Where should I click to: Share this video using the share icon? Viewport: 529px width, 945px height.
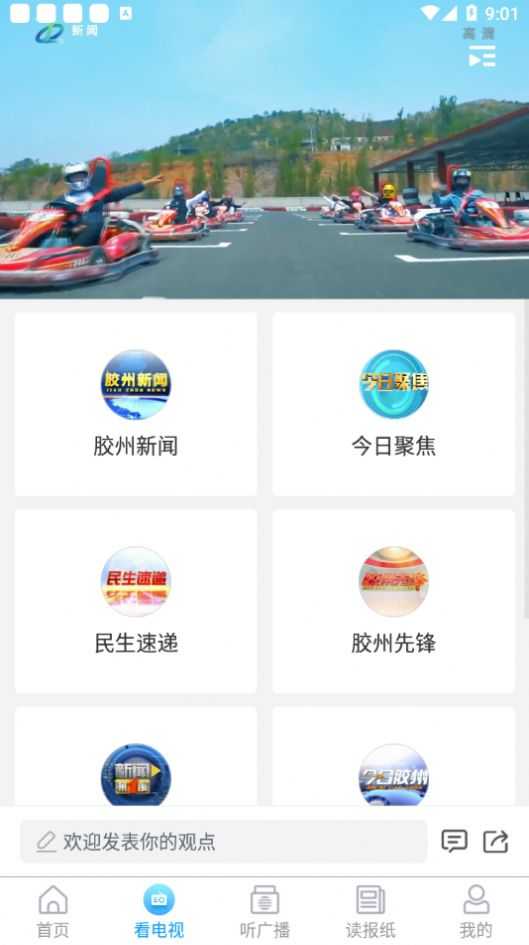click(x=496, y=841)
